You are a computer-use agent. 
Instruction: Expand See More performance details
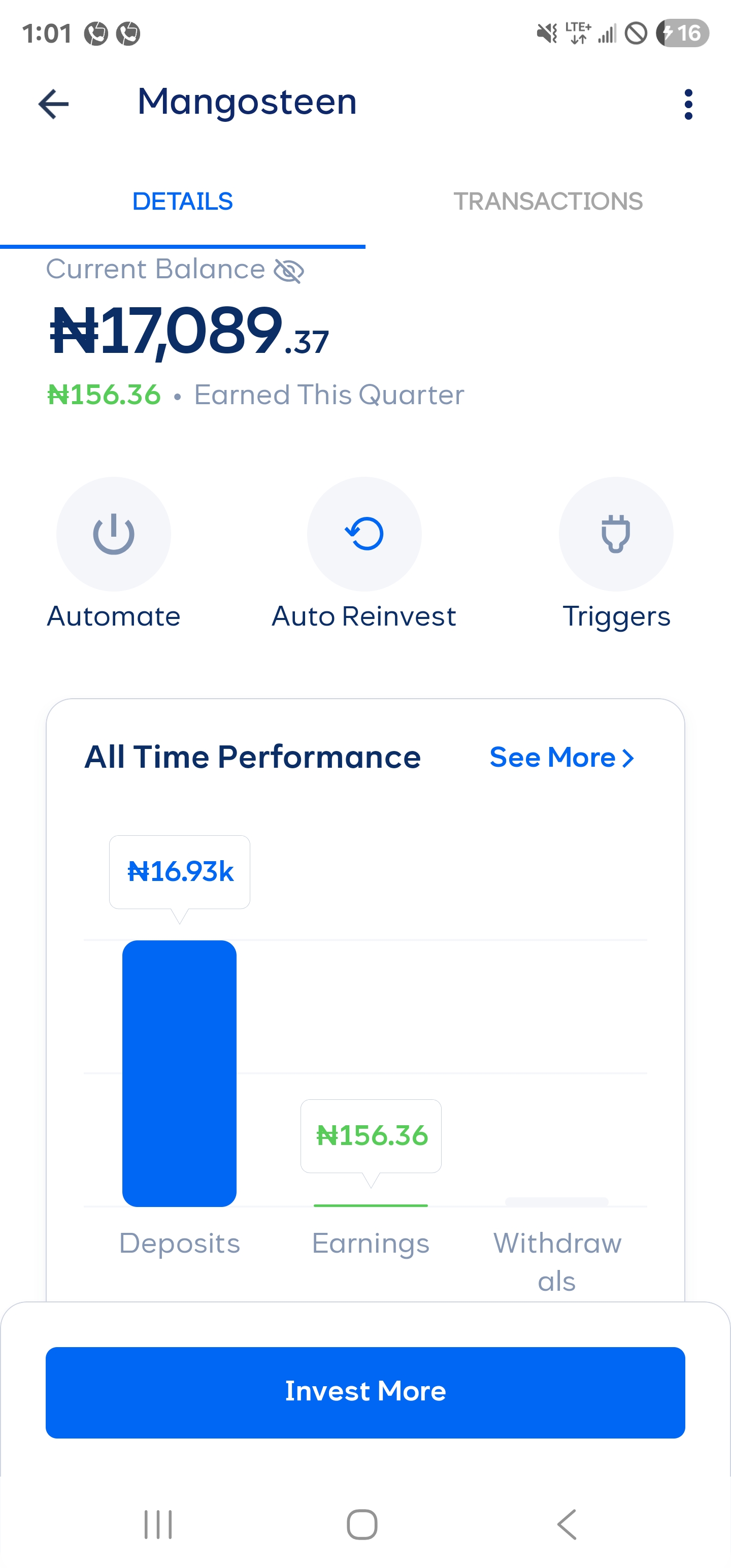pos(560,757)
